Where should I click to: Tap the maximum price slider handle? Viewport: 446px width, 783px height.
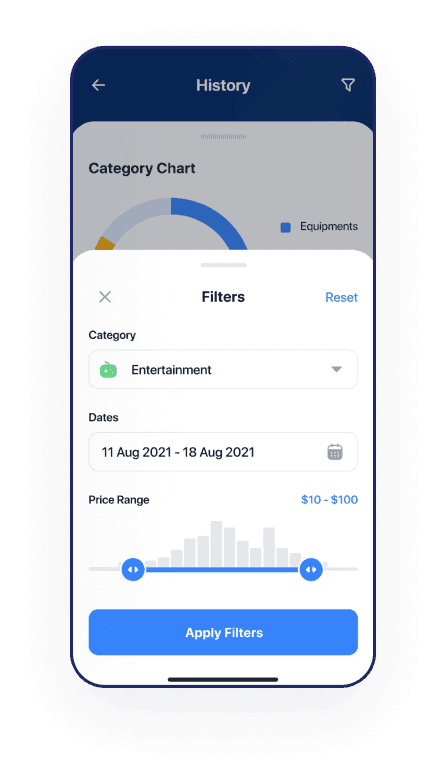click(311, 569)
